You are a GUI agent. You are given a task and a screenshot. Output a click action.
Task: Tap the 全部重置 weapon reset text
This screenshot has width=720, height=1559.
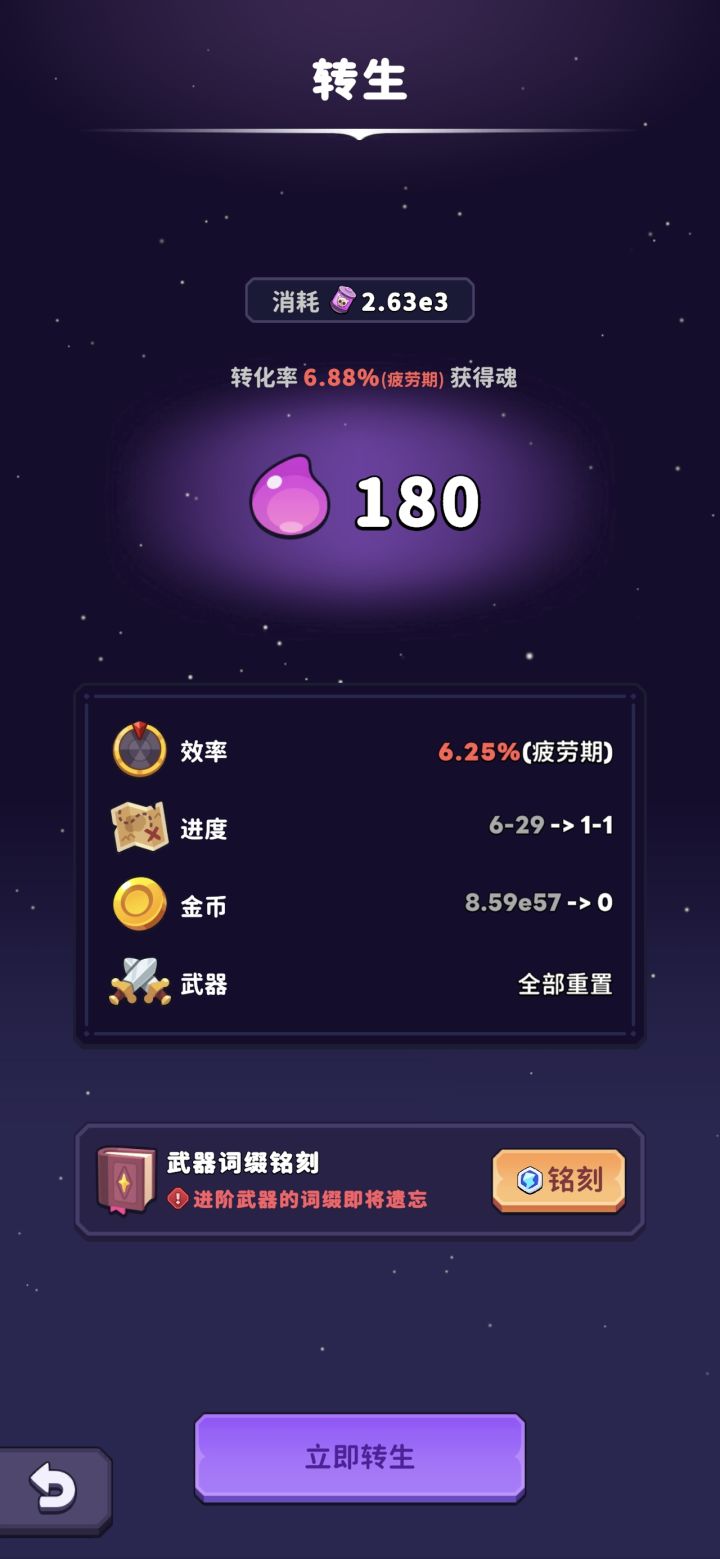[x=566, y=983]
